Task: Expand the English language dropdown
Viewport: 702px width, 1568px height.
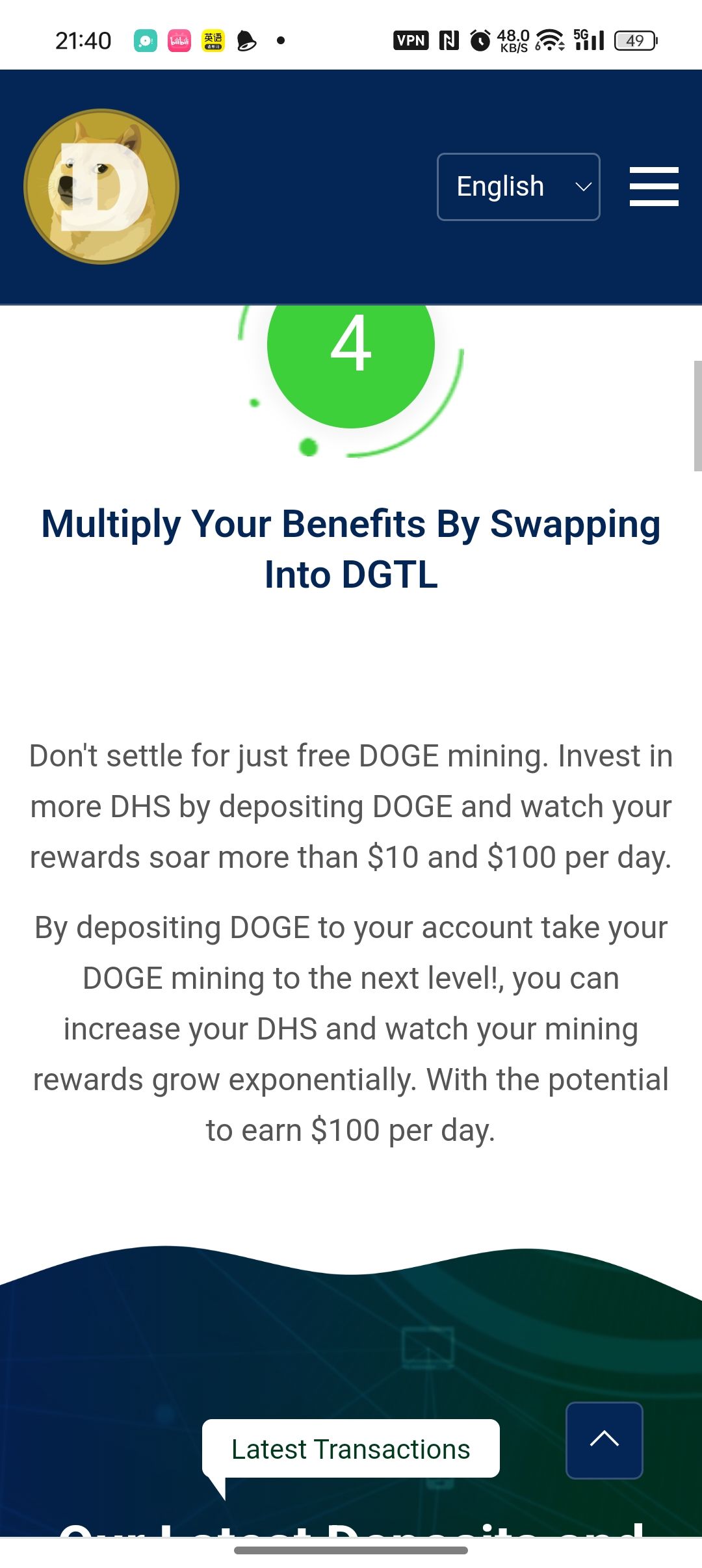Action: click(x=518, y=187)
